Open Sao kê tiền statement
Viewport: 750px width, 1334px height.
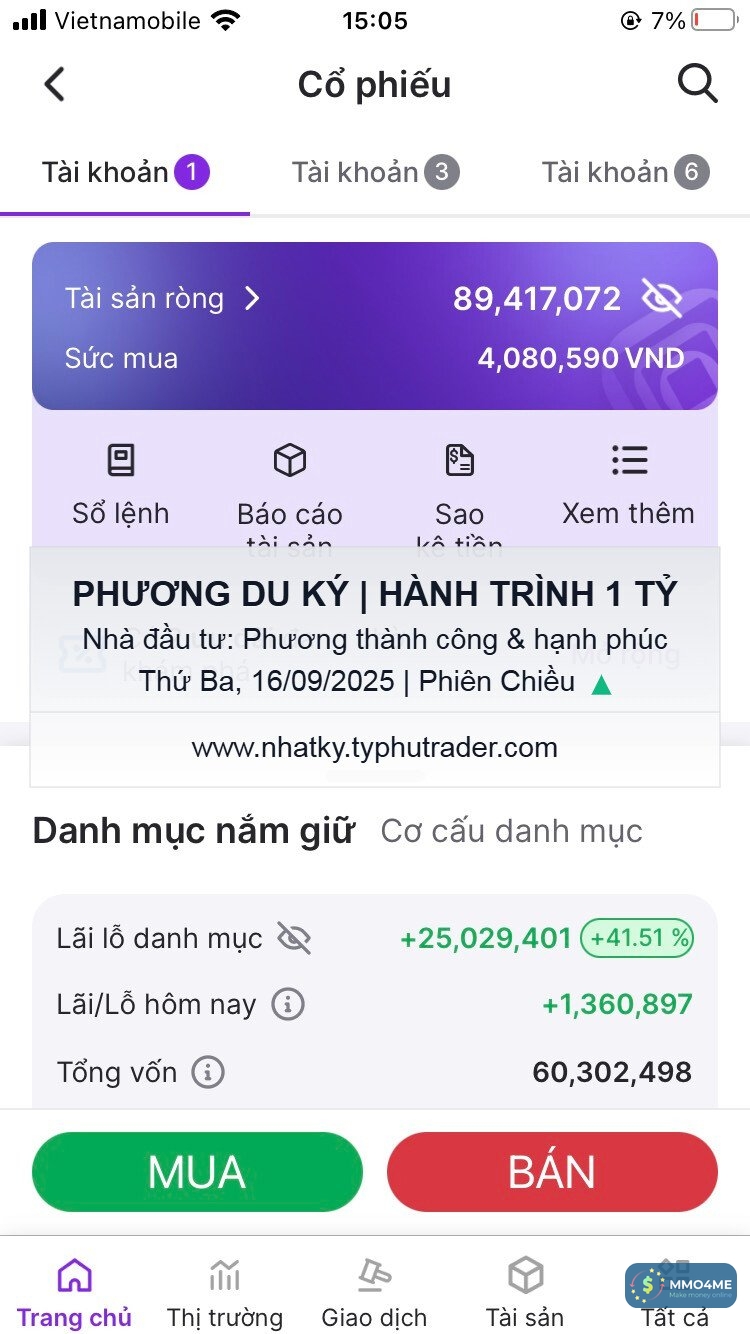(x=459, y=483)
